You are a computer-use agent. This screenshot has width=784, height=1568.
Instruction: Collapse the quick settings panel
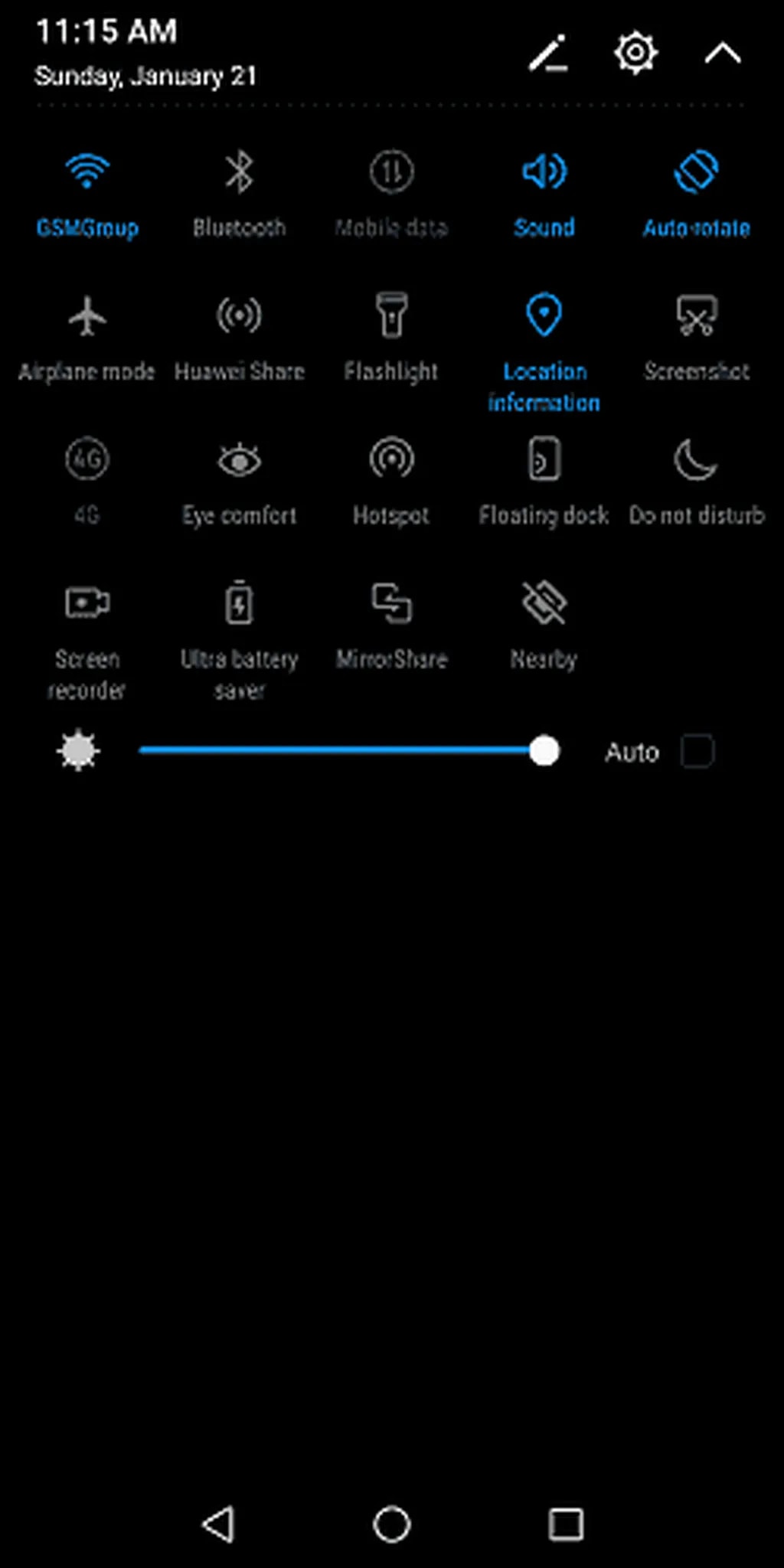pyautogui.click(x=722, y=54)
